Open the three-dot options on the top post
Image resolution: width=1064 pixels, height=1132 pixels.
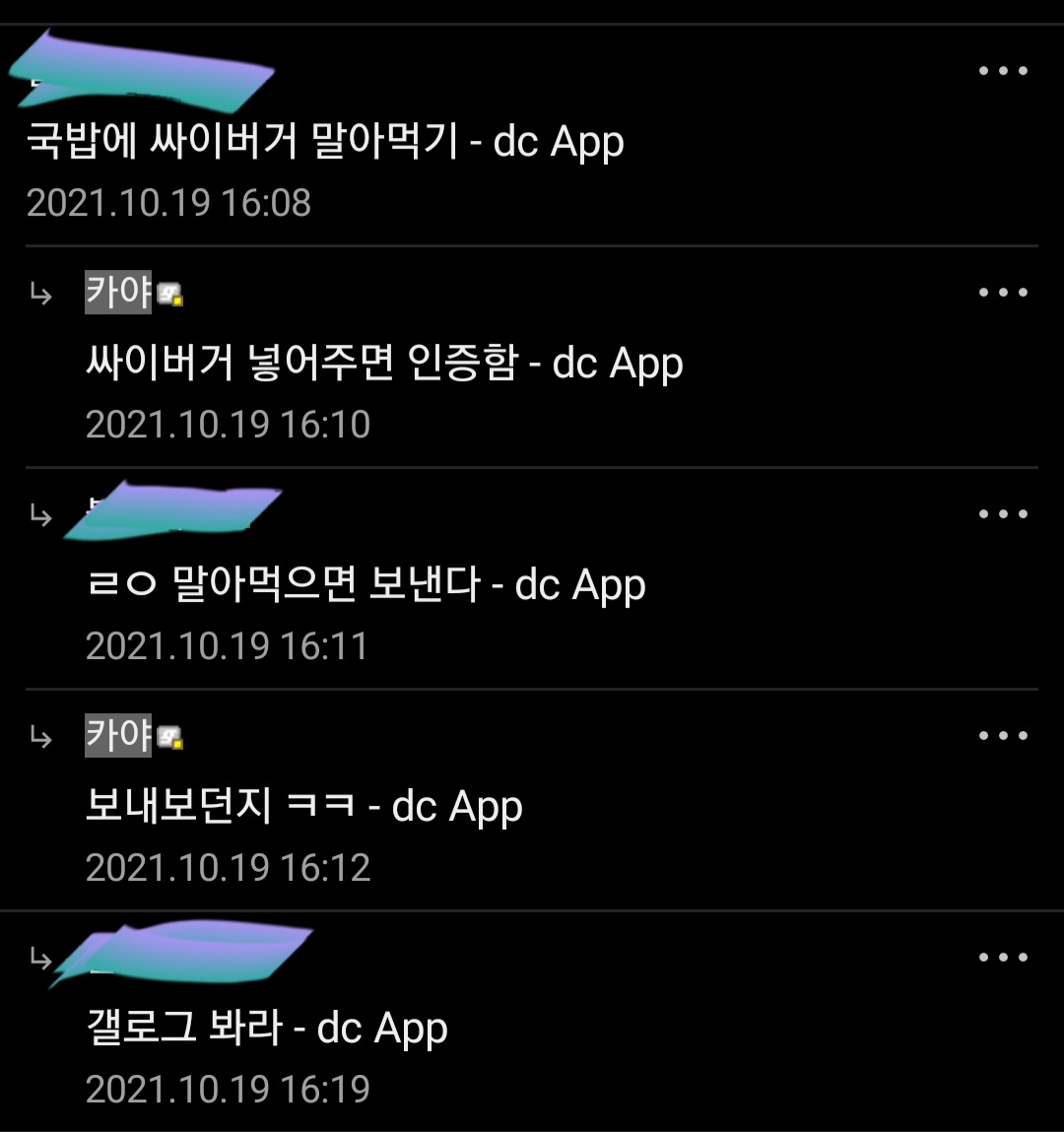(1002, 69)
